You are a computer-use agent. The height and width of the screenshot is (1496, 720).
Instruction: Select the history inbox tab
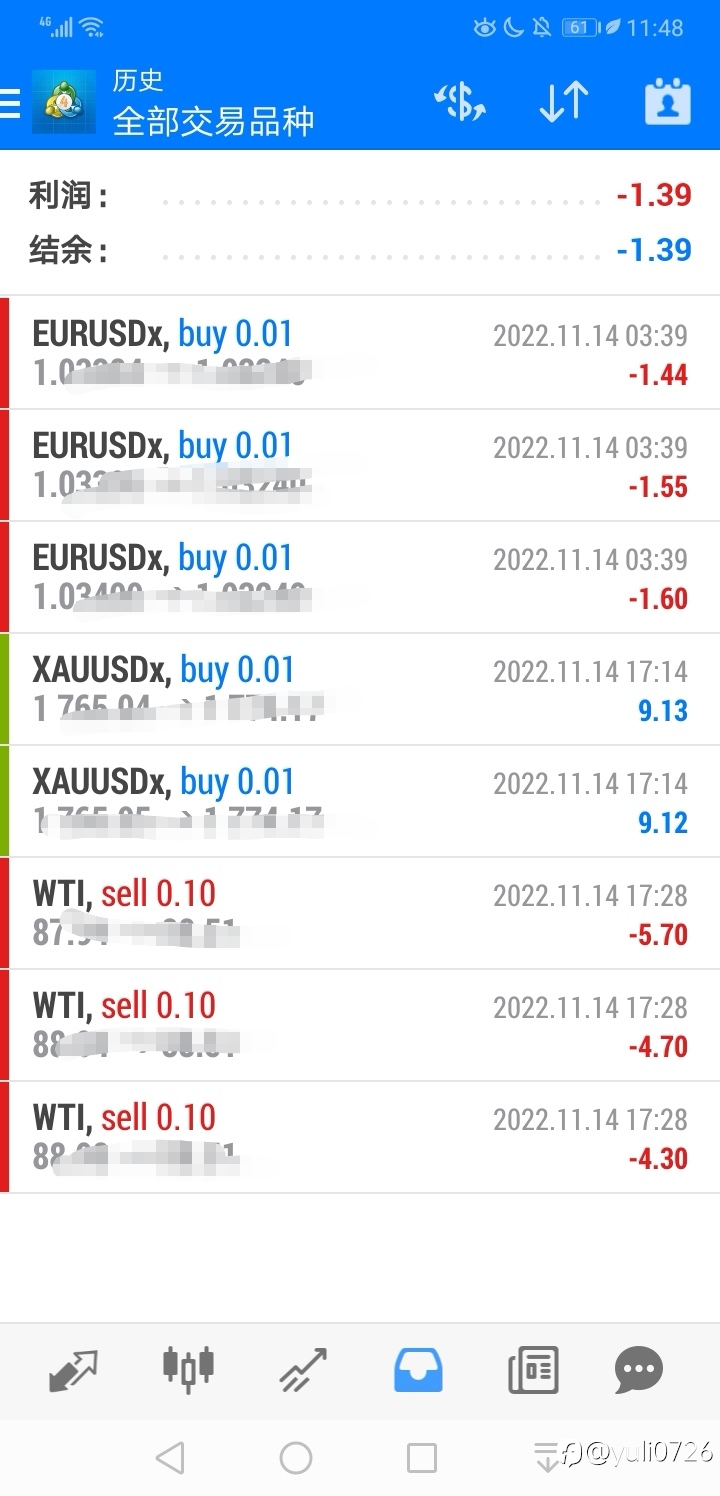pos(418,1370)
